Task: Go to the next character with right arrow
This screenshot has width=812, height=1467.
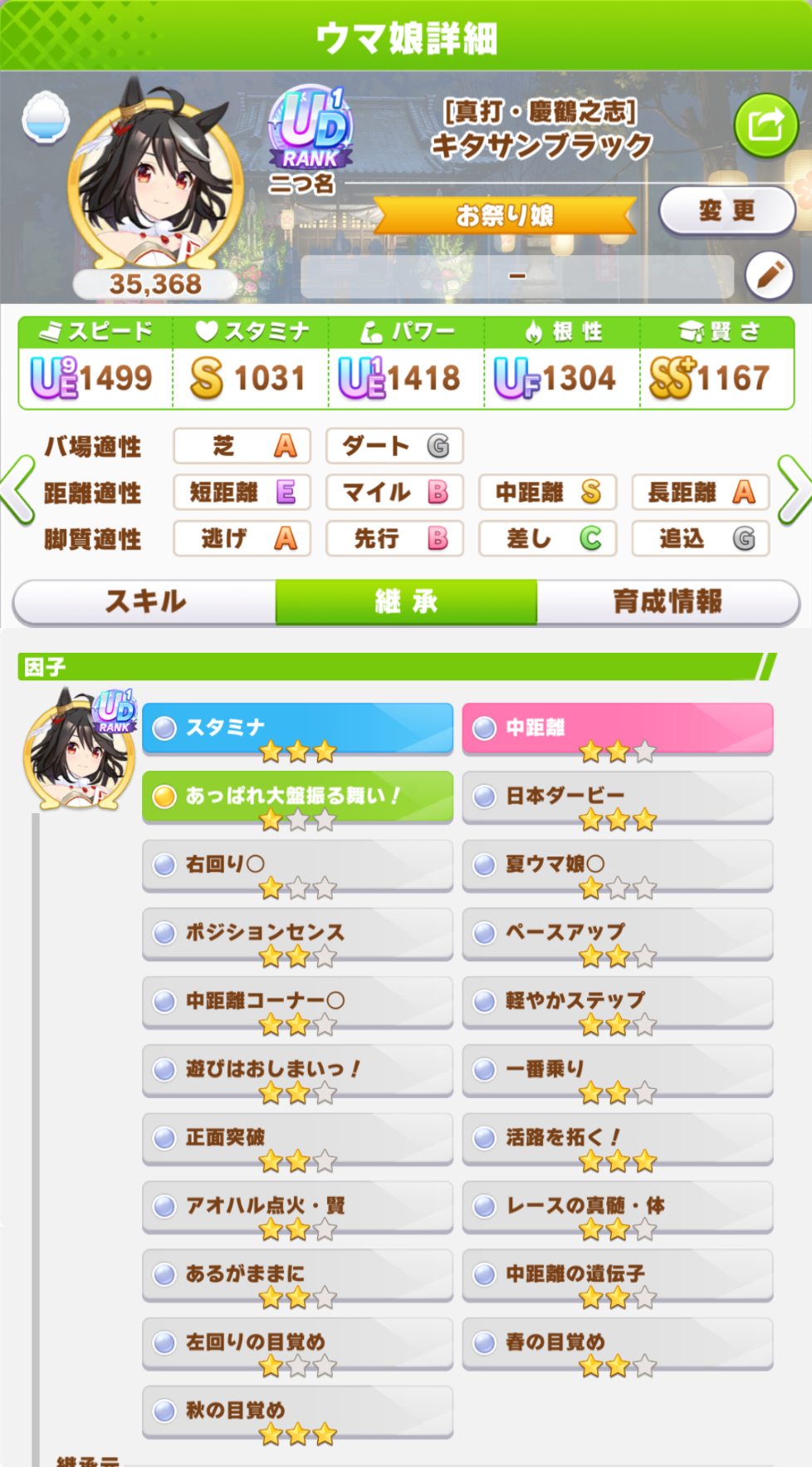Action: point(794,491)
